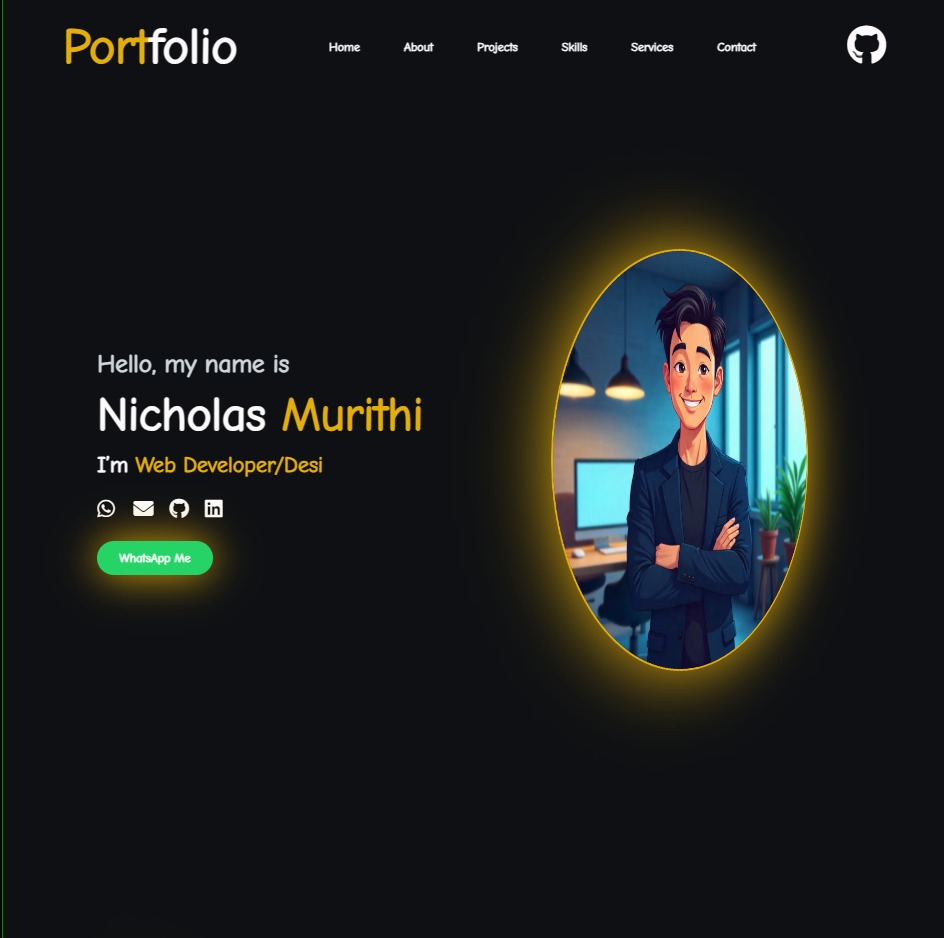Tap the WhatsApp social icon
Viewport: 944px width, 938px height.
(x=106, y=509)
